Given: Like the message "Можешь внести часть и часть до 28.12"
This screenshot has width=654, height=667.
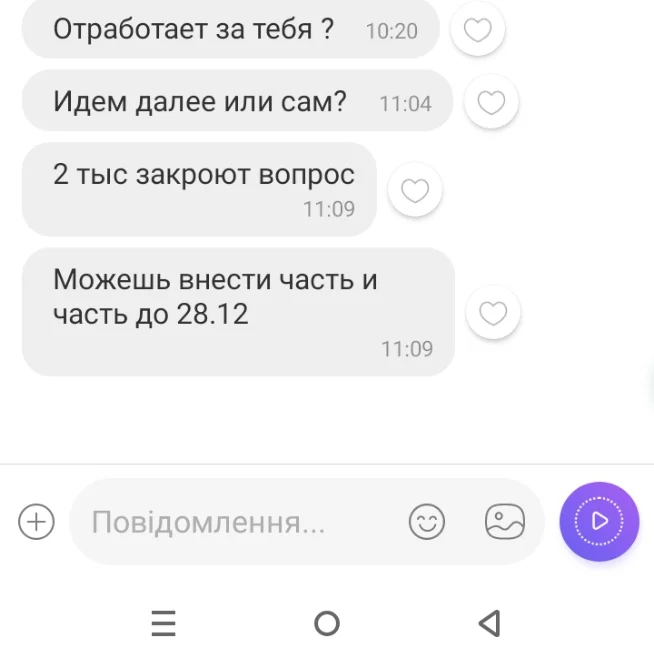Looking at the screenshot, I should point(493,313).
